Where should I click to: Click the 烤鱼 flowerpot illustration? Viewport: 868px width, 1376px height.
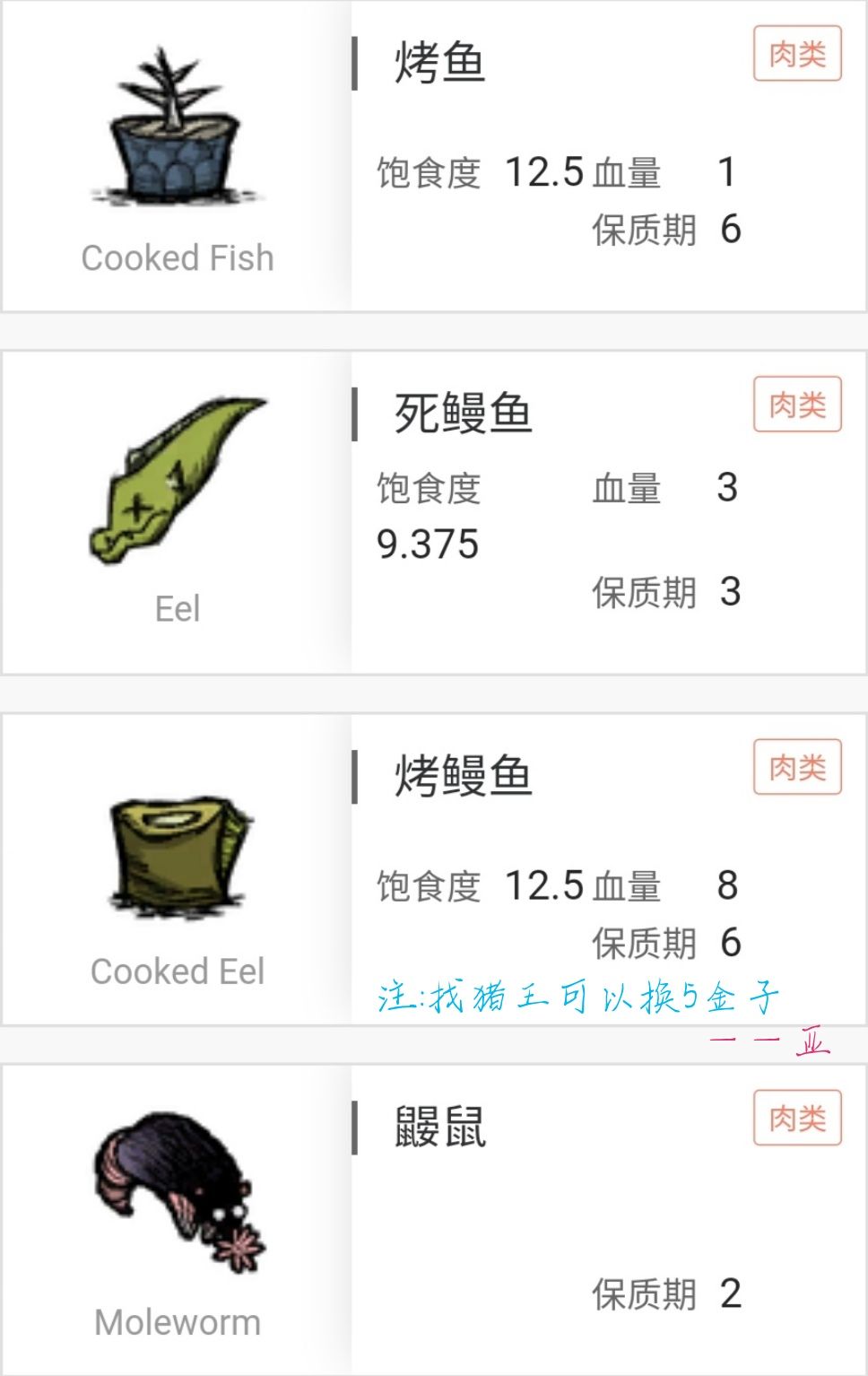click(x=175, y=135)
